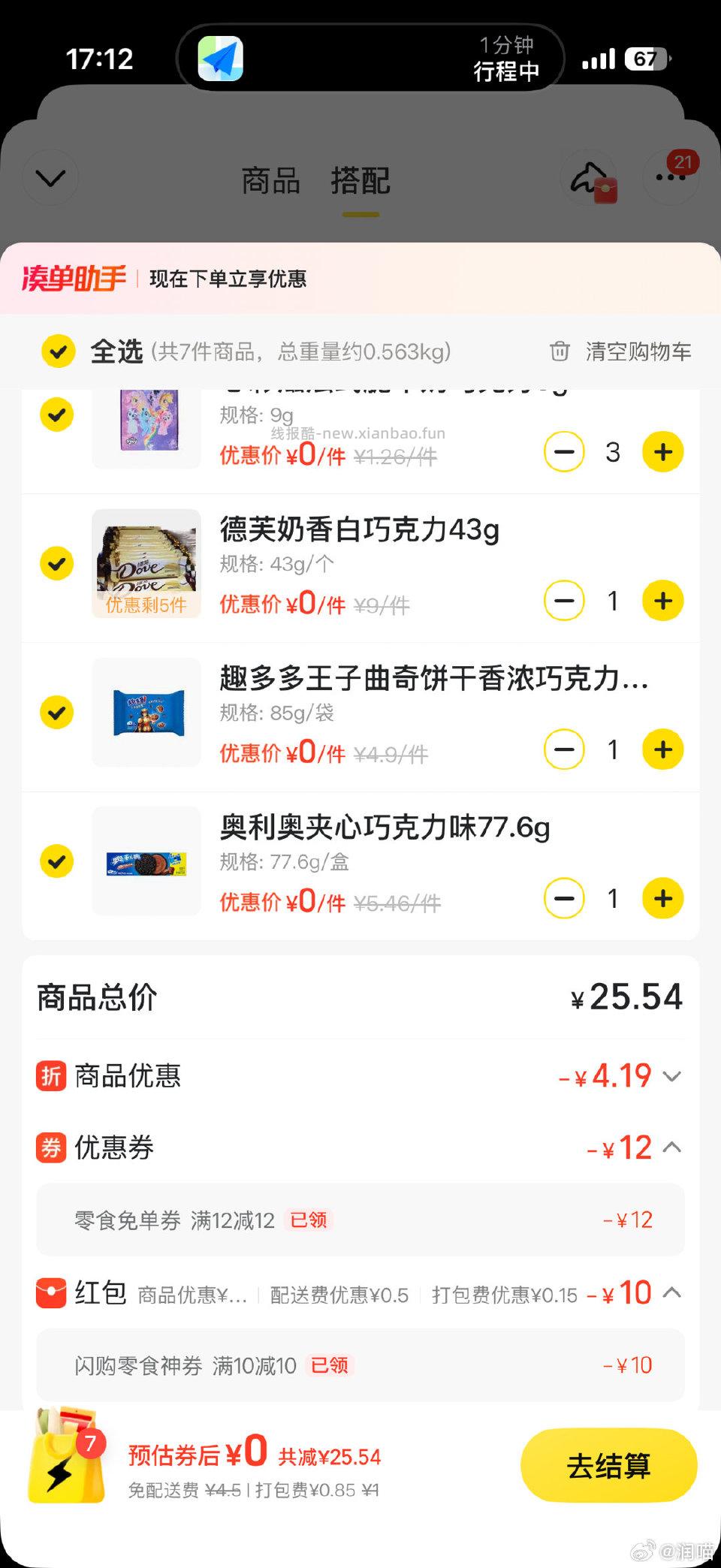Collapse the cart with the down chevron

coord(50,177)
